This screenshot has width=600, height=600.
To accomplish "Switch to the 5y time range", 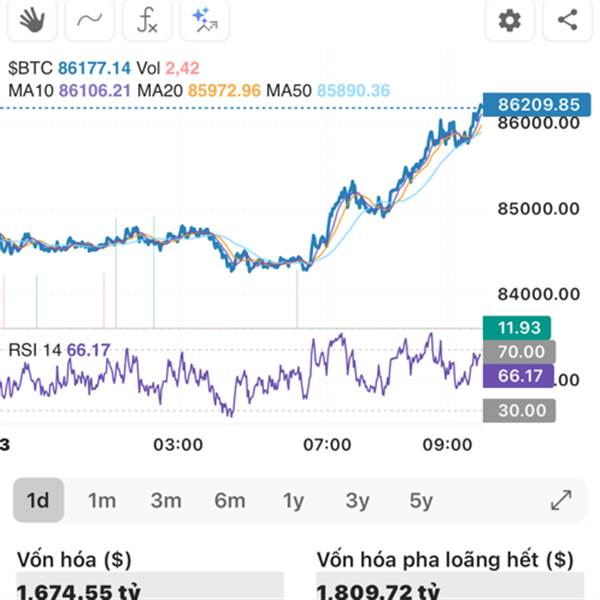I will (x=421, y=500).
